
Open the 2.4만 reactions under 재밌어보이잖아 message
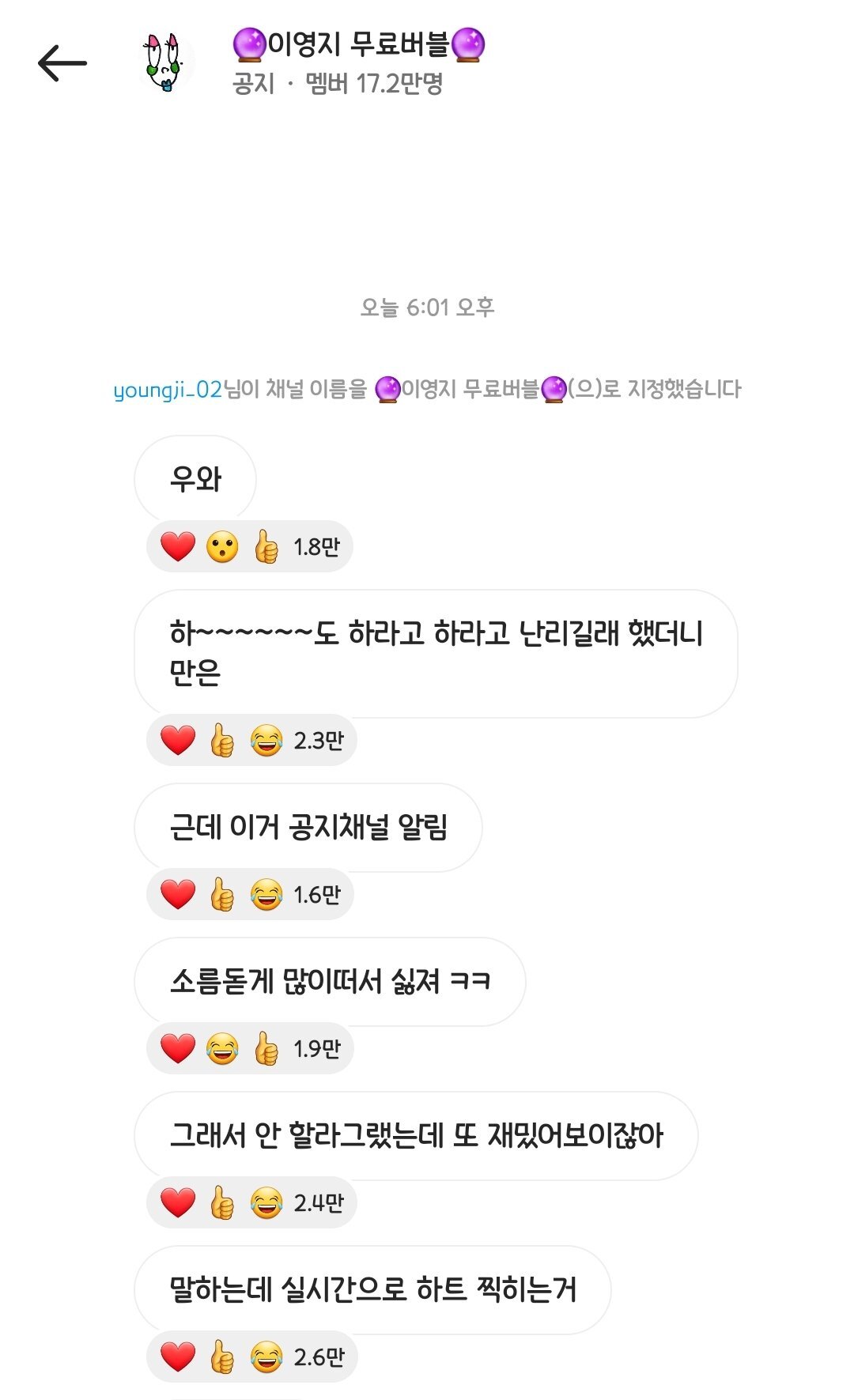[251, 1203]
